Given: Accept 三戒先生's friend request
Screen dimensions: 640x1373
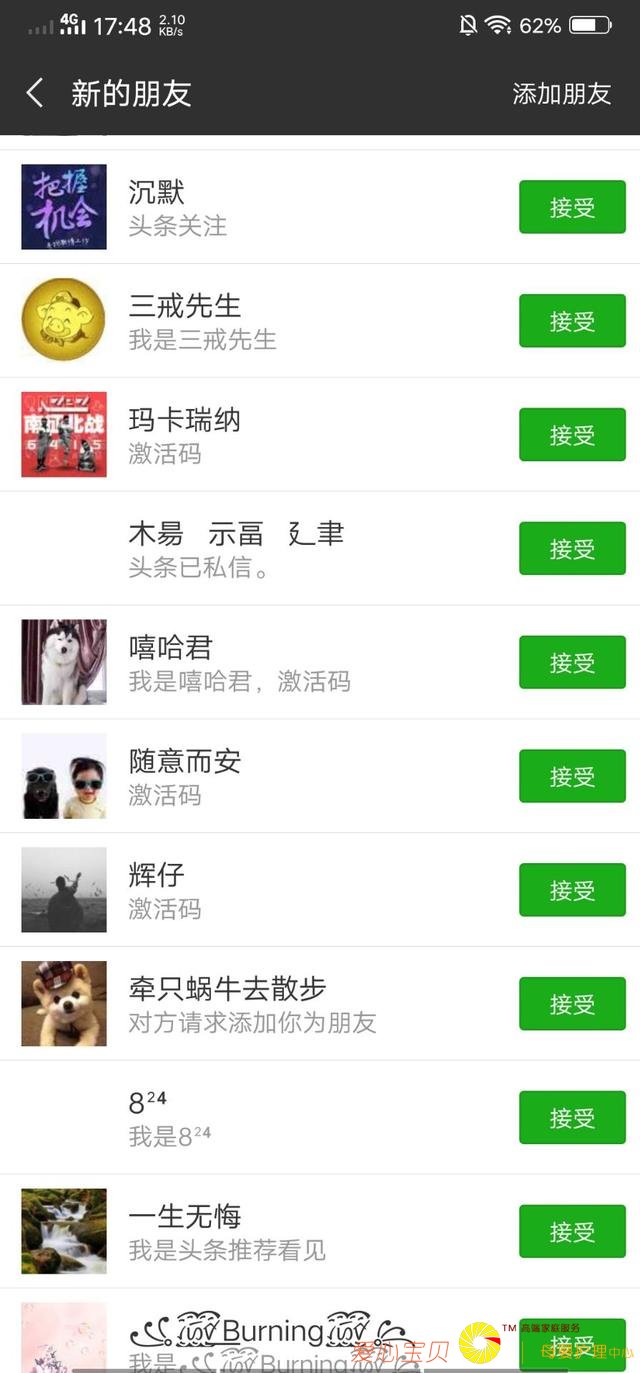Looking at the screenshot, I should pos(571,321).
